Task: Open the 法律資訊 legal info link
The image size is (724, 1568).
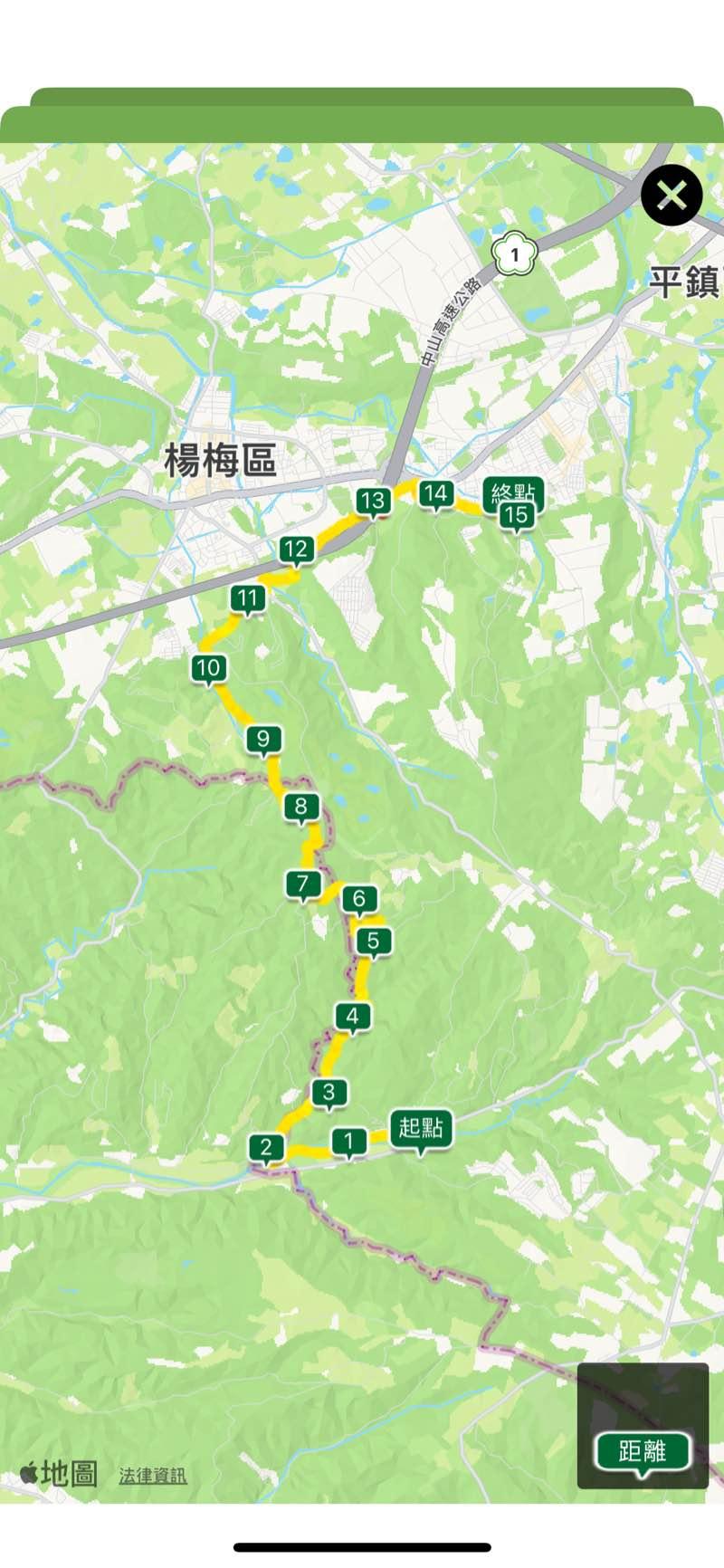Action: (153, 1475)
